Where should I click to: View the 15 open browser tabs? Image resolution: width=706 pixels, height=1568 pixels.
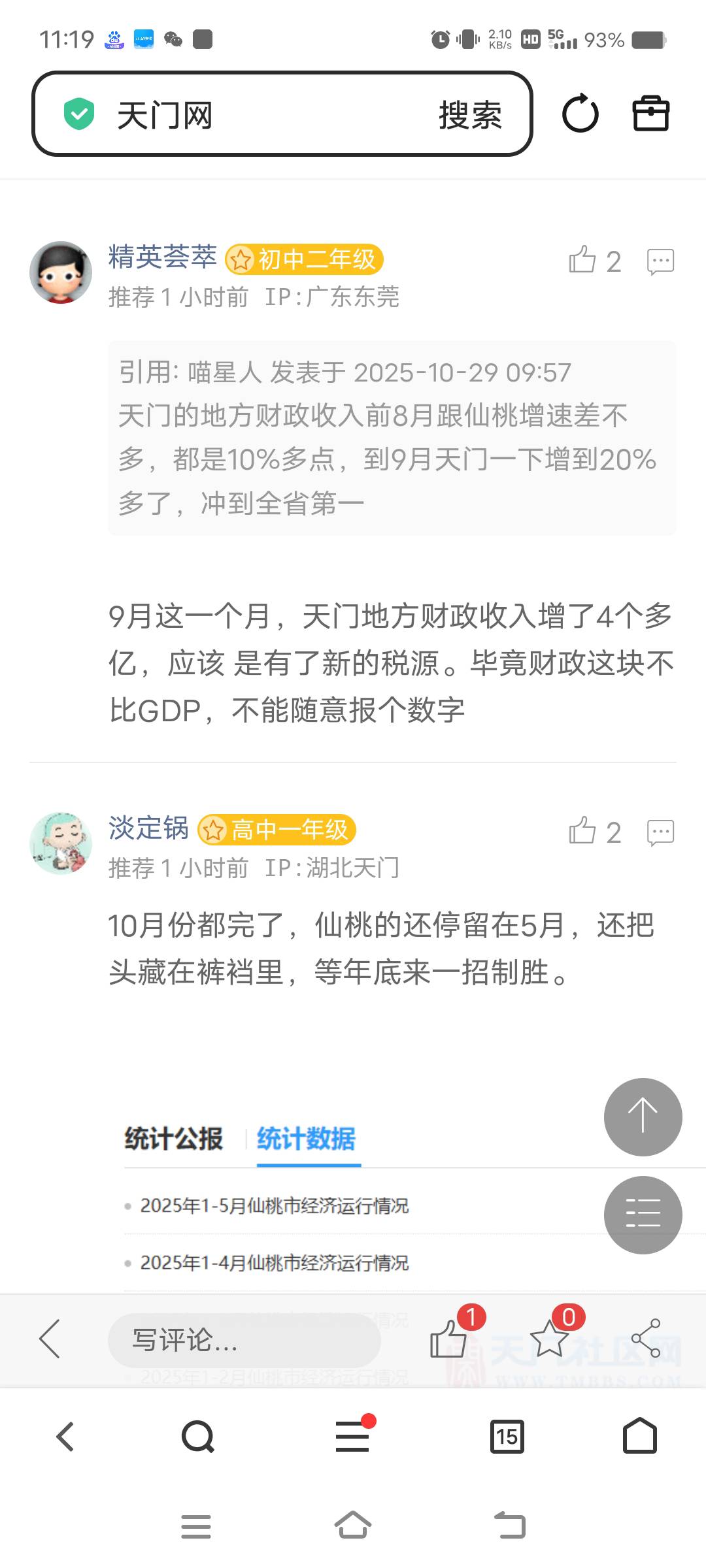[x=507, y=1436]
